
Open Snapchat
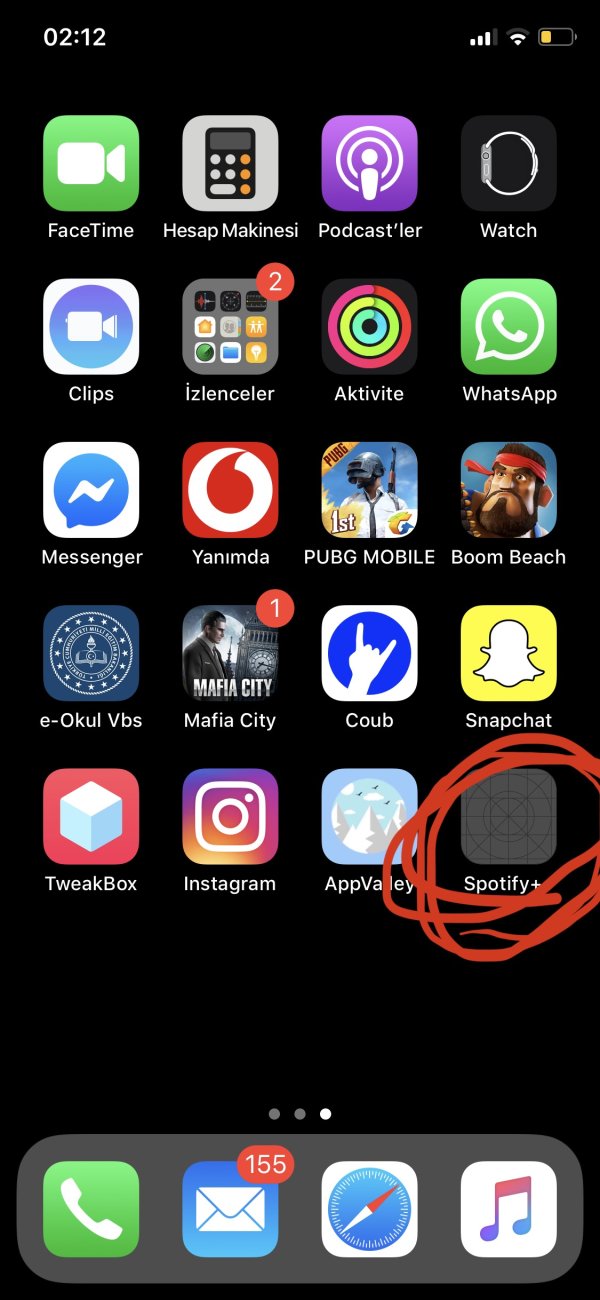(508, 652)
